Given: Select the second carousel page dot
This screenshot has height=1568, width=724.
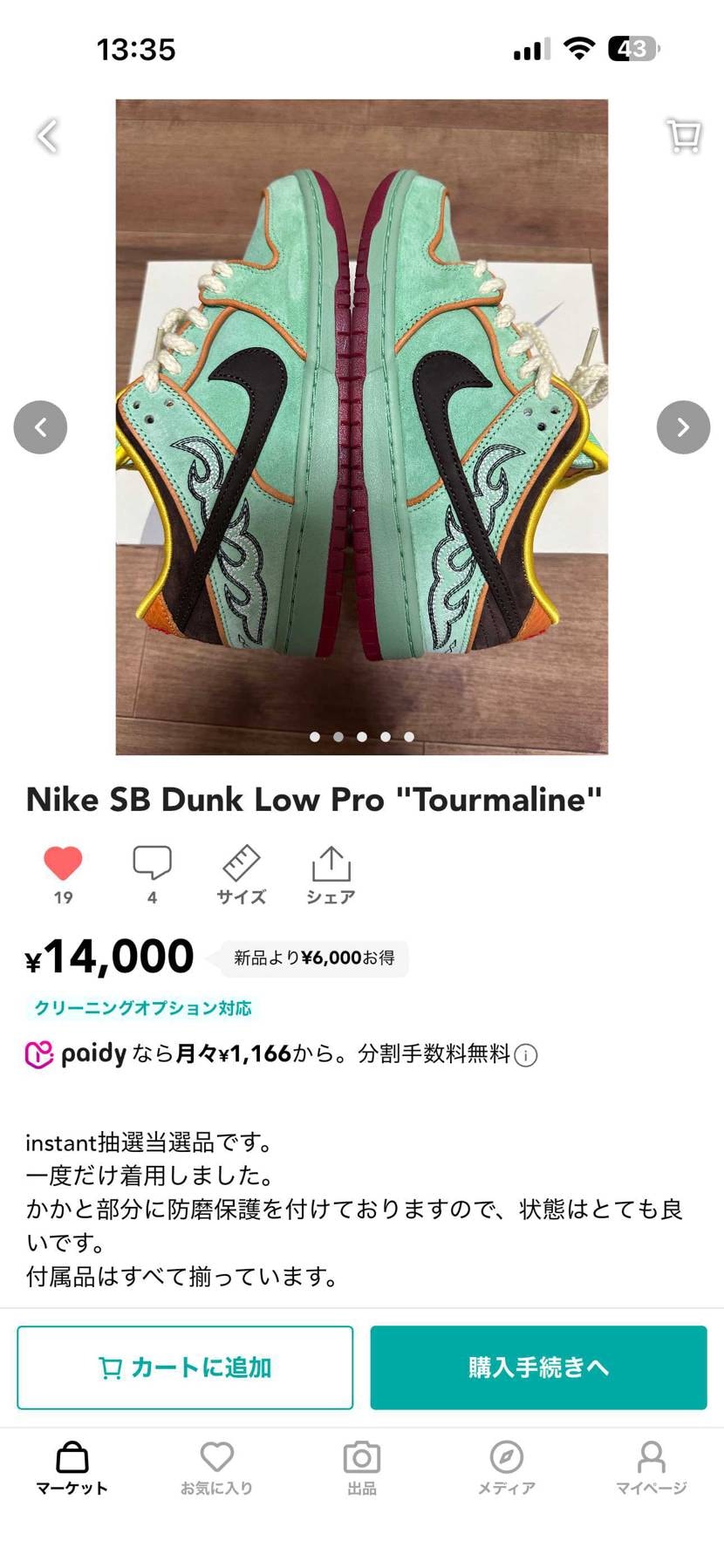Looking at the screenshot, I should [x=338, y=737].
